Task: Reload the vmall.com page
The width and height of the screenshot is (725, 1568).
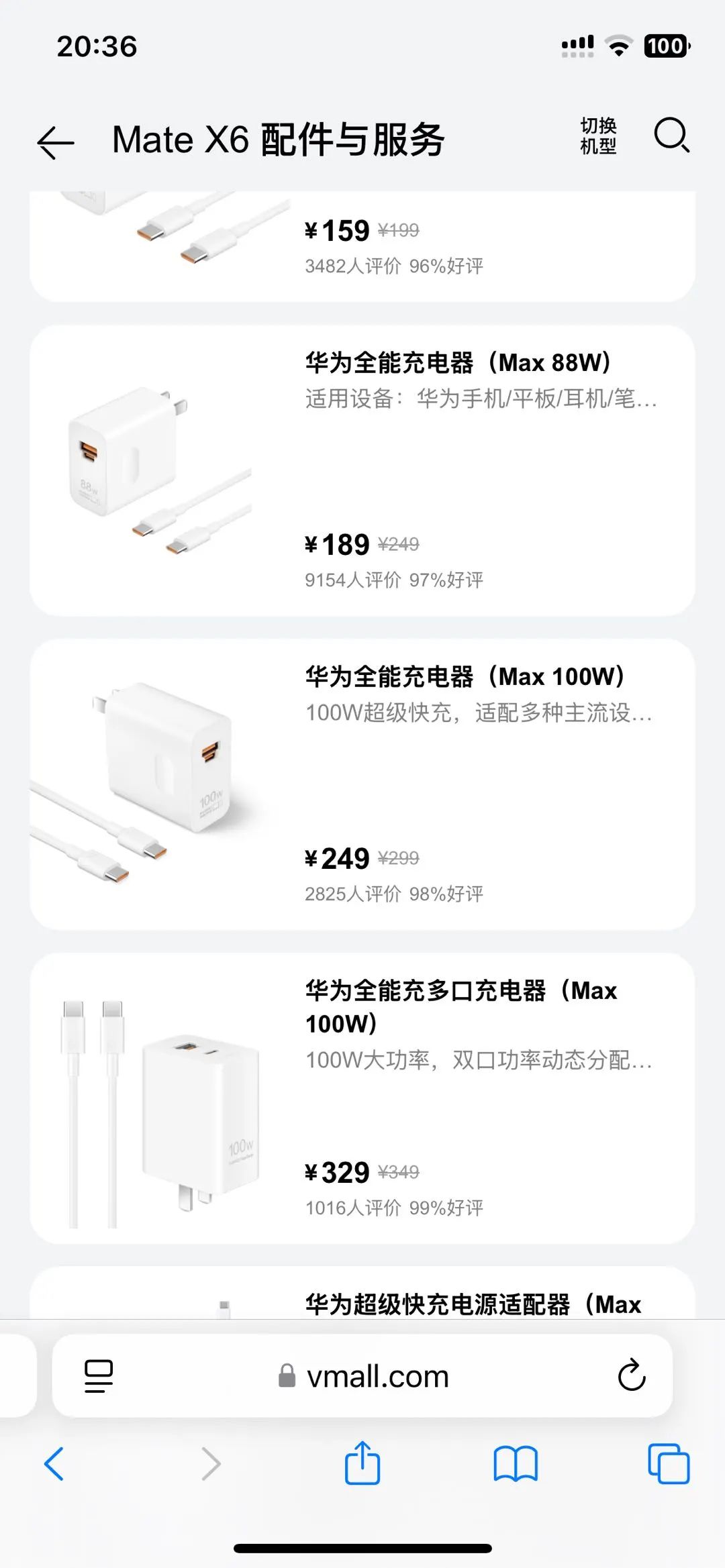Action: pyautogui.click(x=631, y=1377)
